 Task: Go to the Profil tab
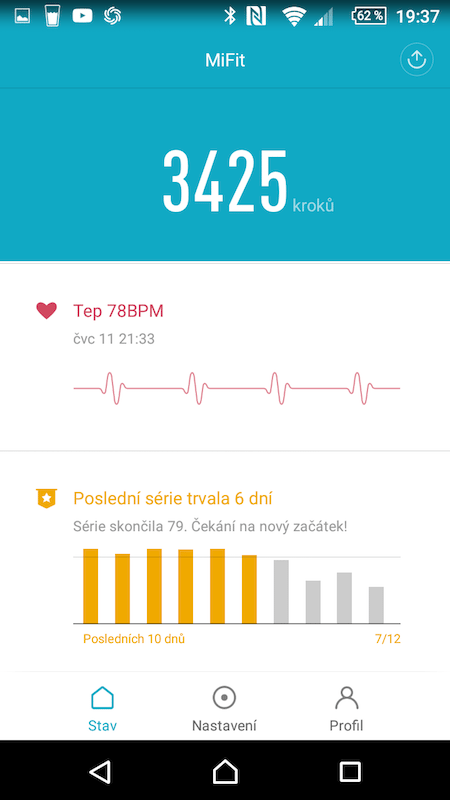pyautogui.click(x=346, y=709)
